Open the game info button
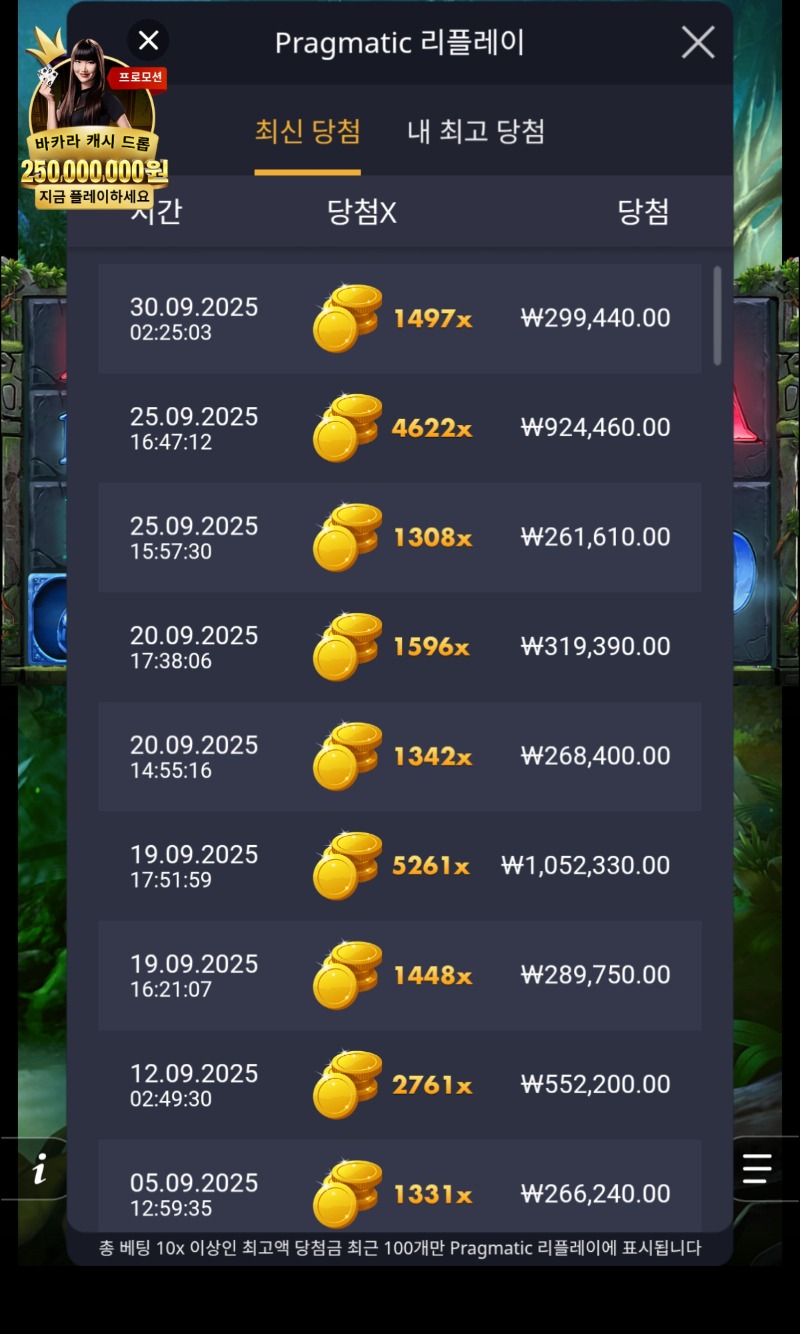 click(x=40, y=1168)
